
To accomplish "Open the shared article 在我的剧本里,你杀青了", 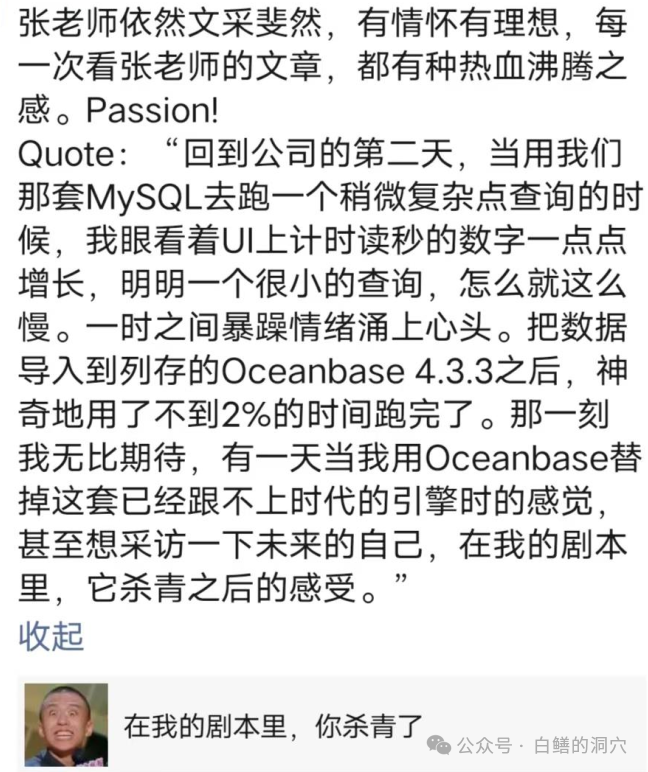I will coord(274,725).
